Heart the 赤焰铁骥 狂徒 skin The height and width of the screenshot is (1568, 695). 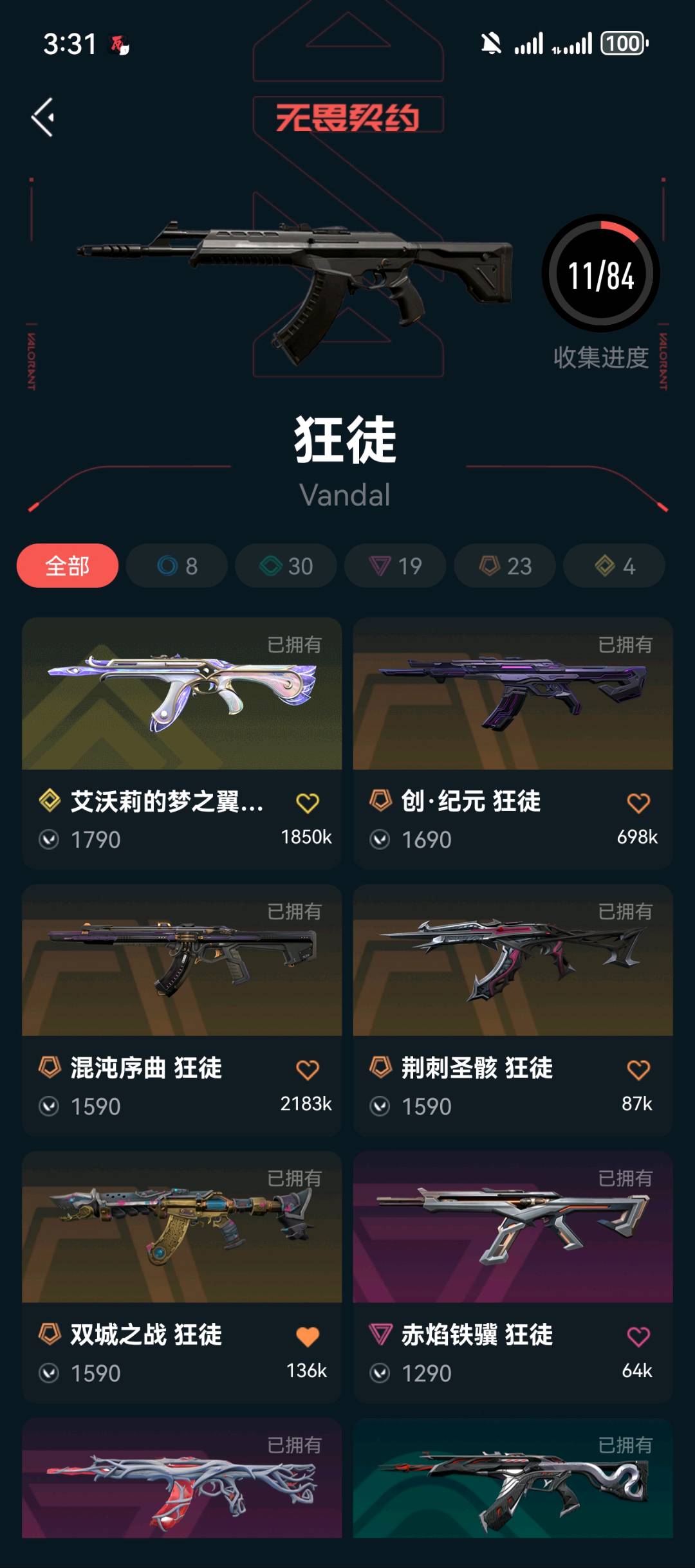(x=638, y=1336)
